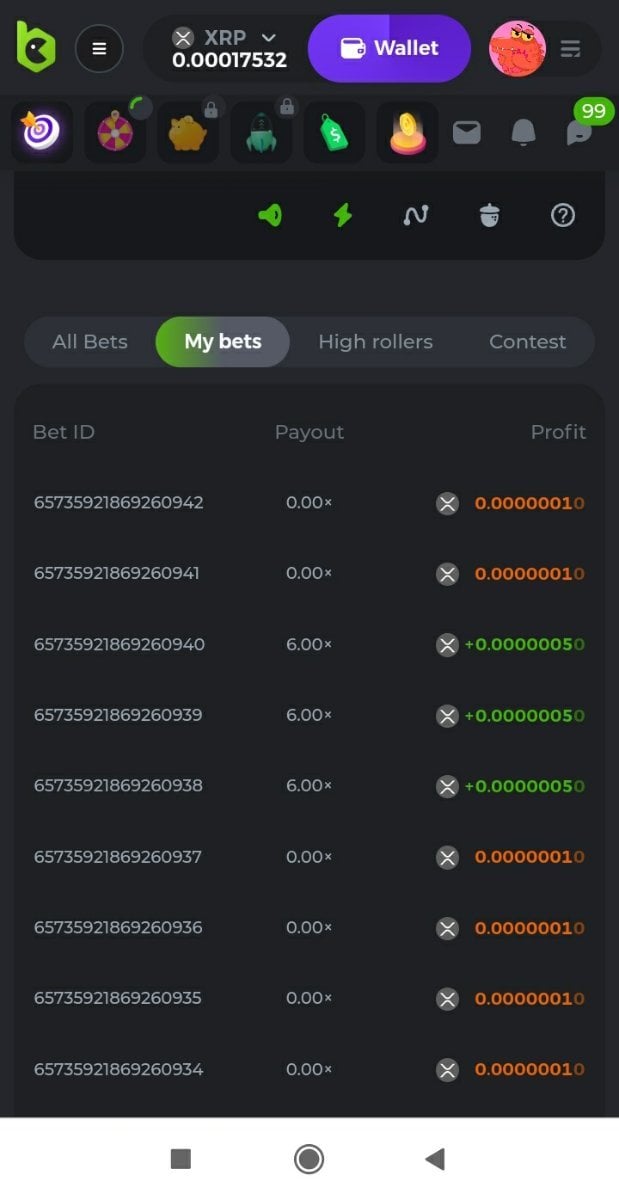Switch to the Contest tab

527,342
